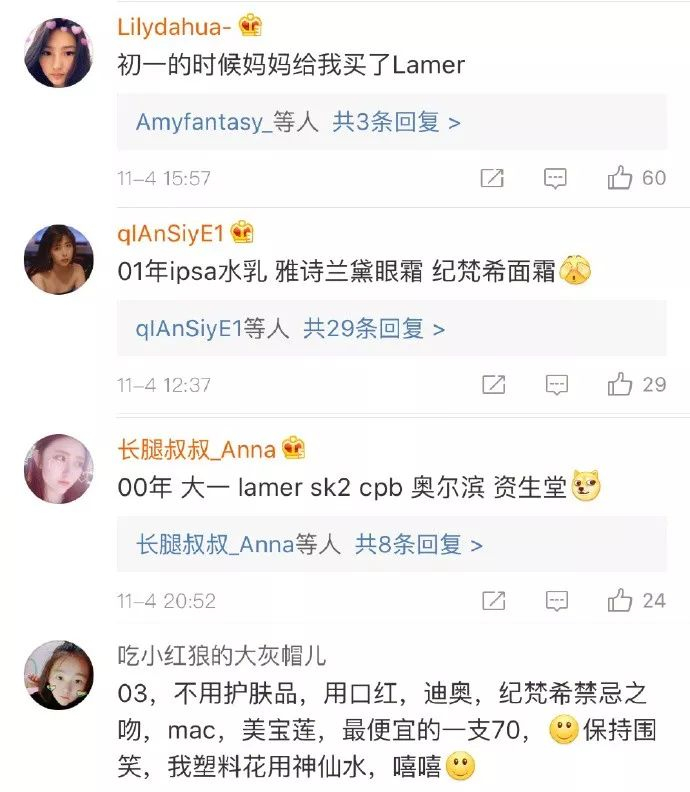Repost qIAnSiyE1's comment
The image size is (690, 792).
[x=494, y=384]
